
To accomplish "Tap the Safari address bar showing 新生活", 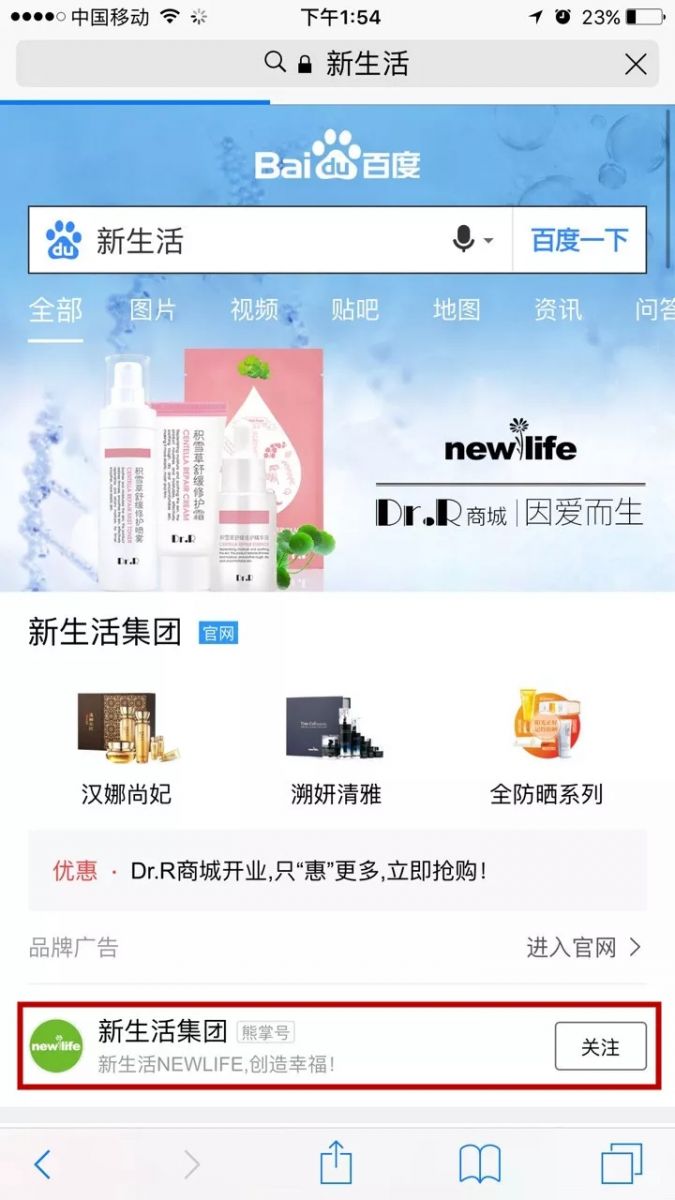I will [337, 64].
